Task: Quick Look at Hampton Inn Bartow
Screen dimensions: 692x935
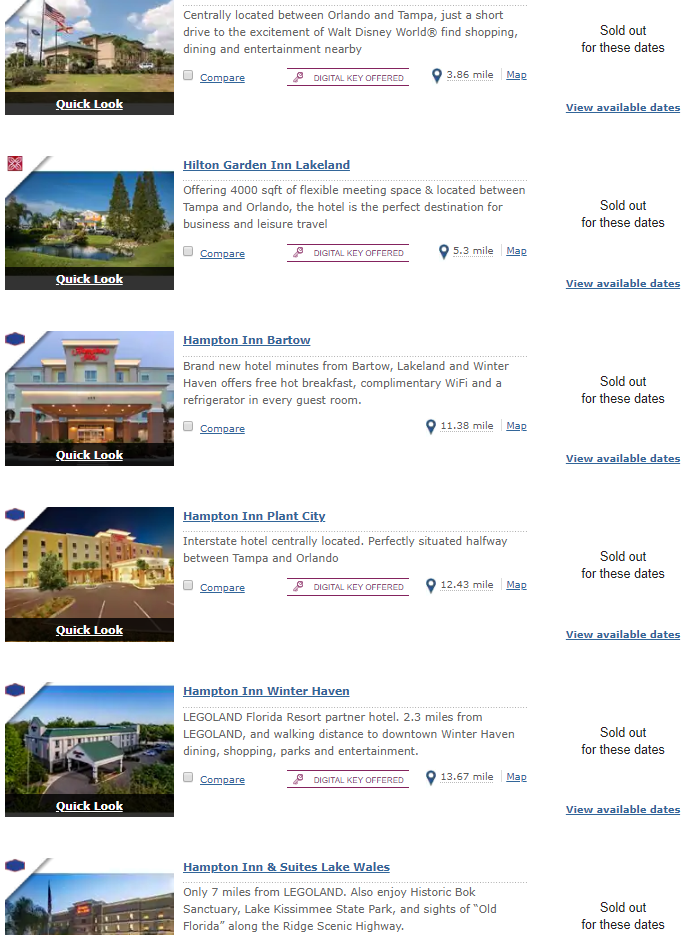Action: point(89,455)
